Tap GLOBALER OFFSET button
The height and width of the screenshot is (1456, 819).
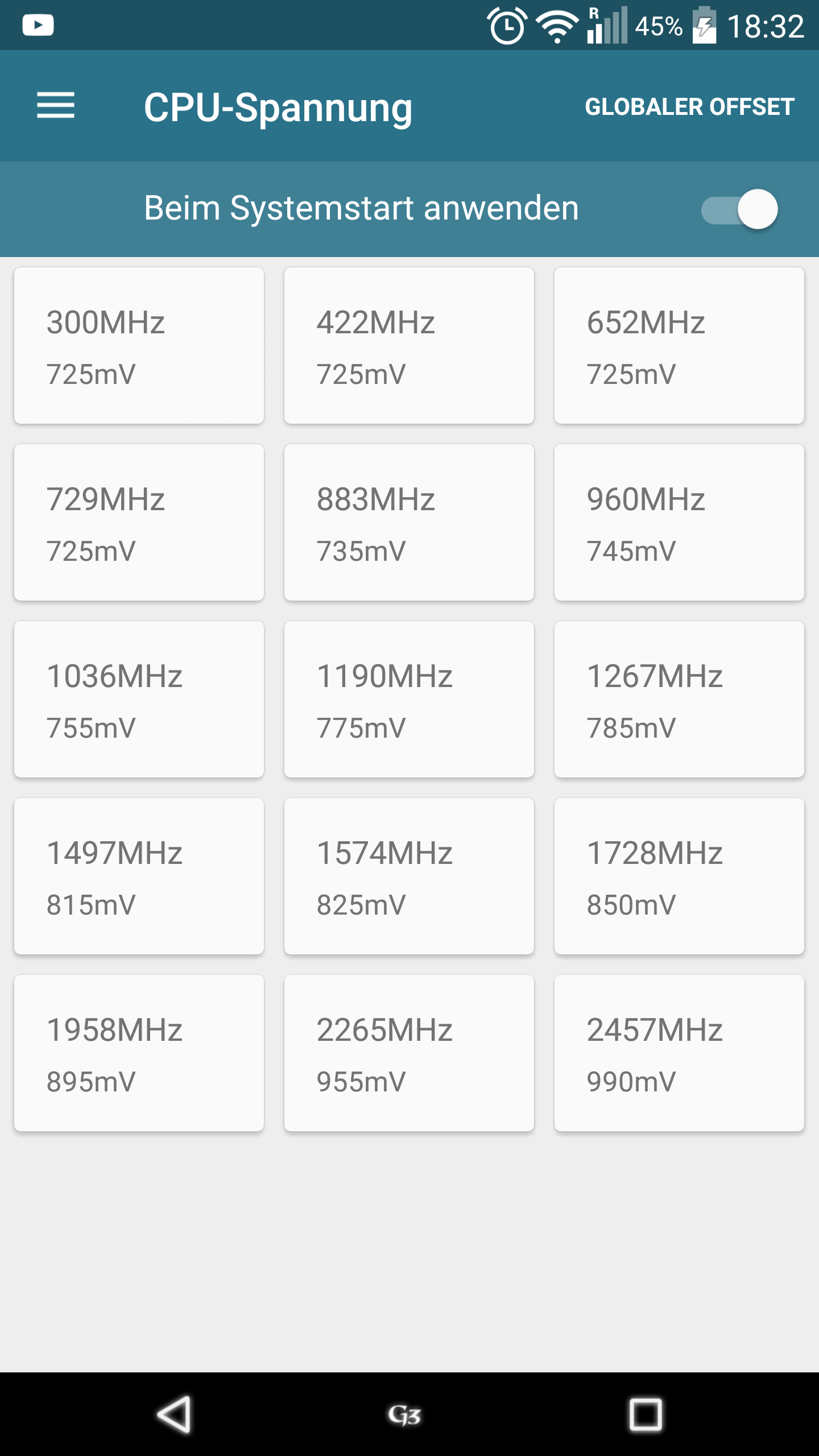(689, 107)
